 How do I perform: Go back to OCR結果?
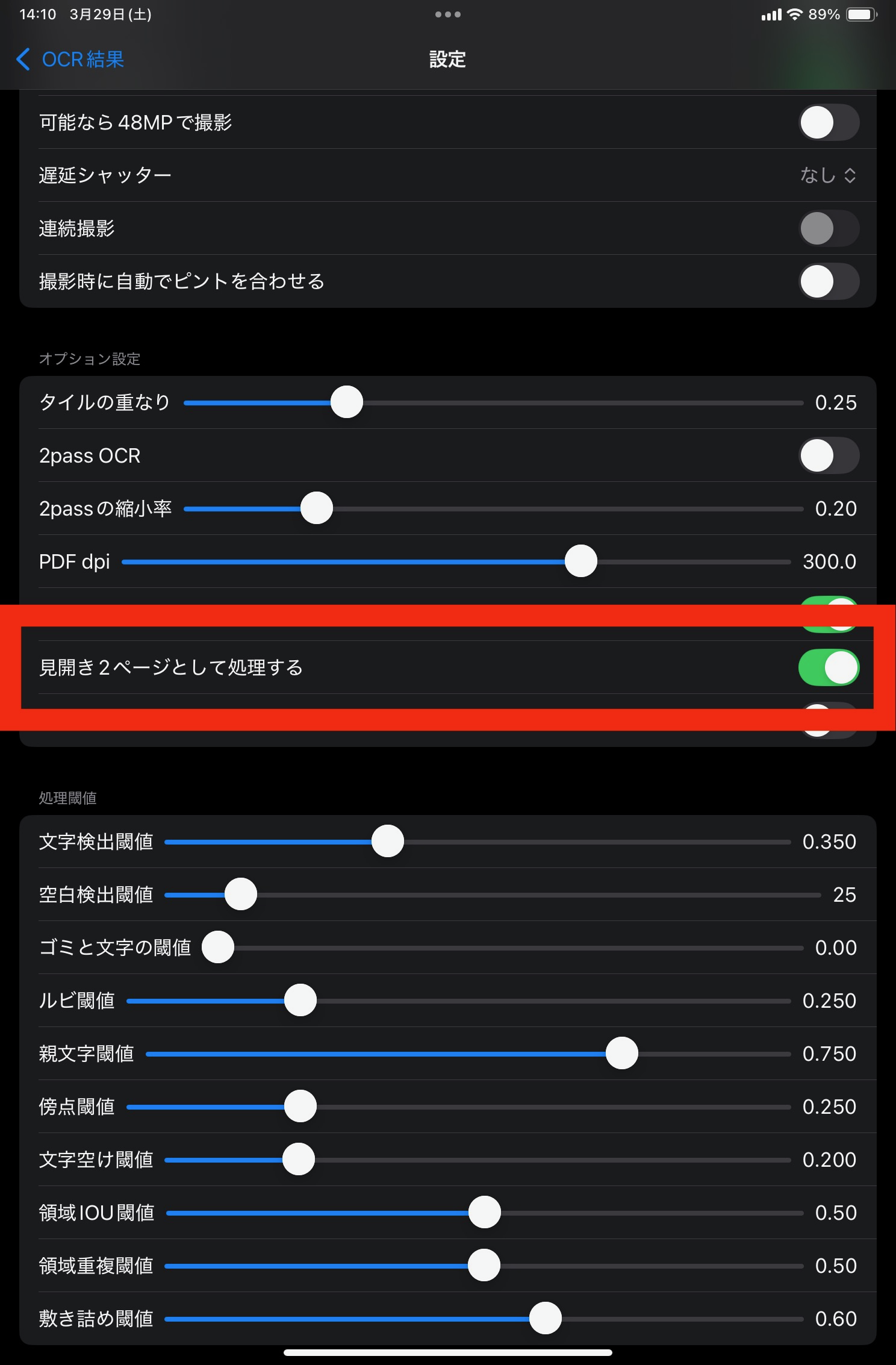pyautogui.click(x=70, y=59)
